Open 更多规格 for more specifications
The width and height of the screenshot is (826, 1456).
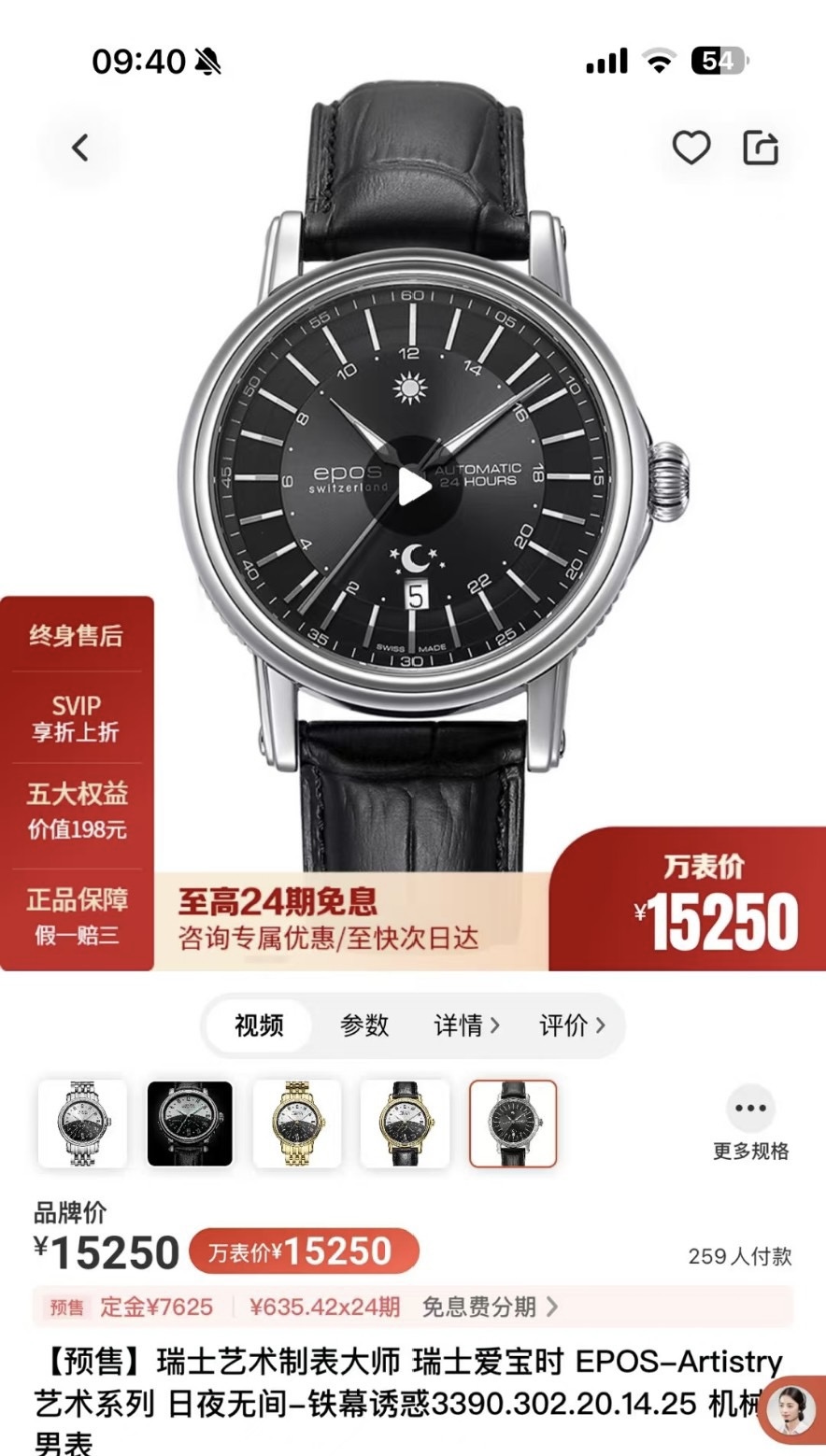click(x=750, y=1124)
